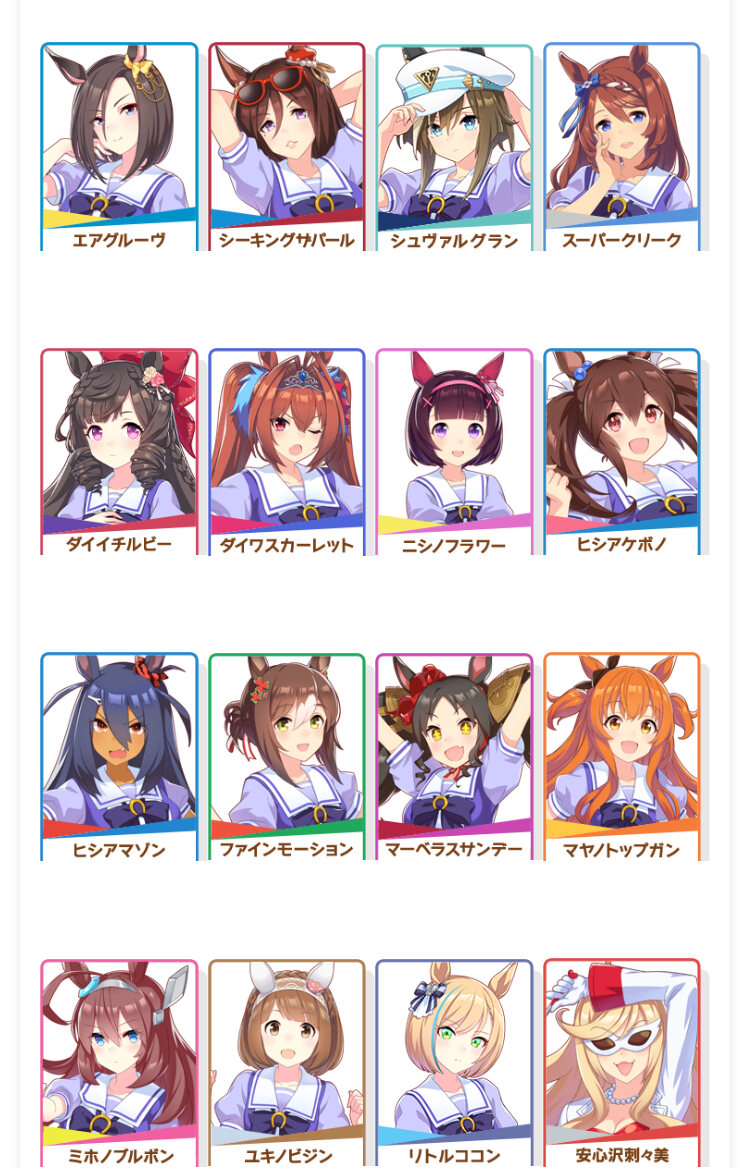This screenshot has height=1168, width=750.
Task: Select ヒシアマゾン character card
Action: pos(119,756)
